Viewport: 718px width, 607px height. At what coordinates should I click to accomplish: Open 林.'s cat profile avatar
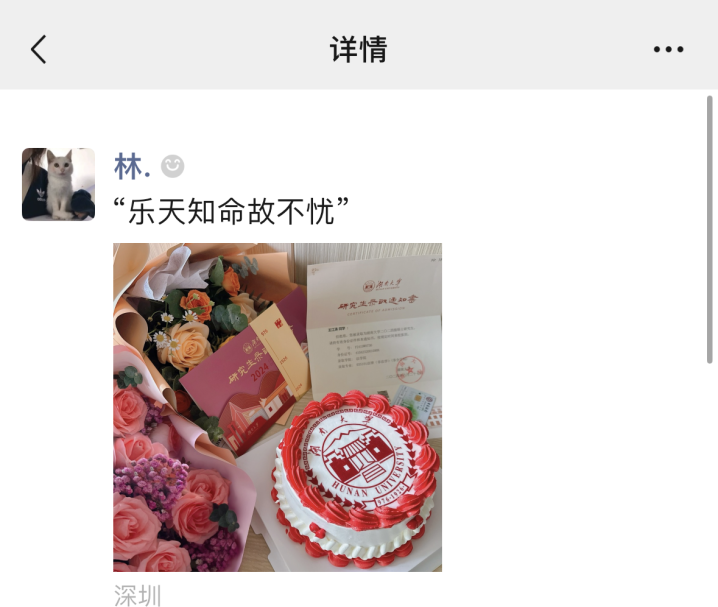[x=58, y=184]
